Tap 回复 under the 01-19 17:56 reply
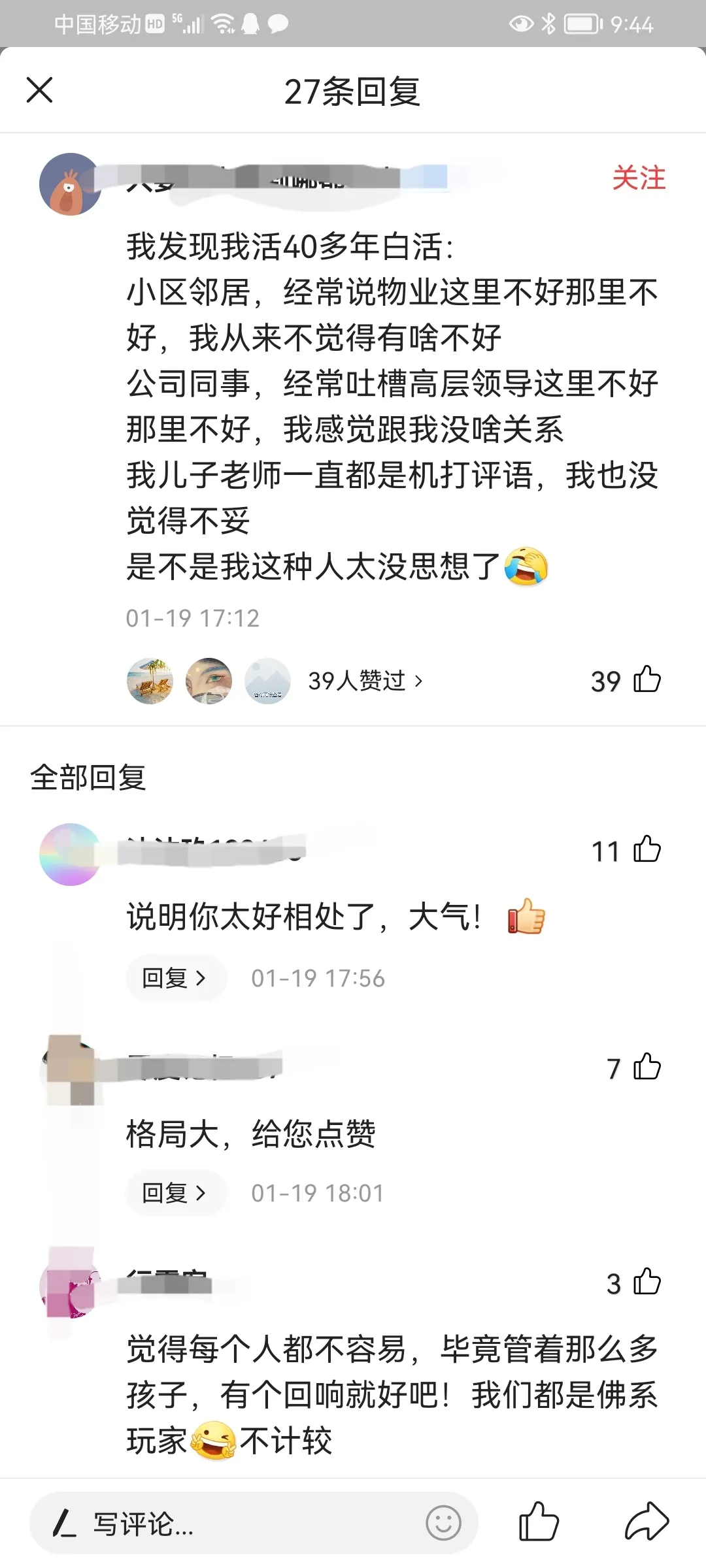The height and width of the screenshot is (1568, 706). pos(175,978)
